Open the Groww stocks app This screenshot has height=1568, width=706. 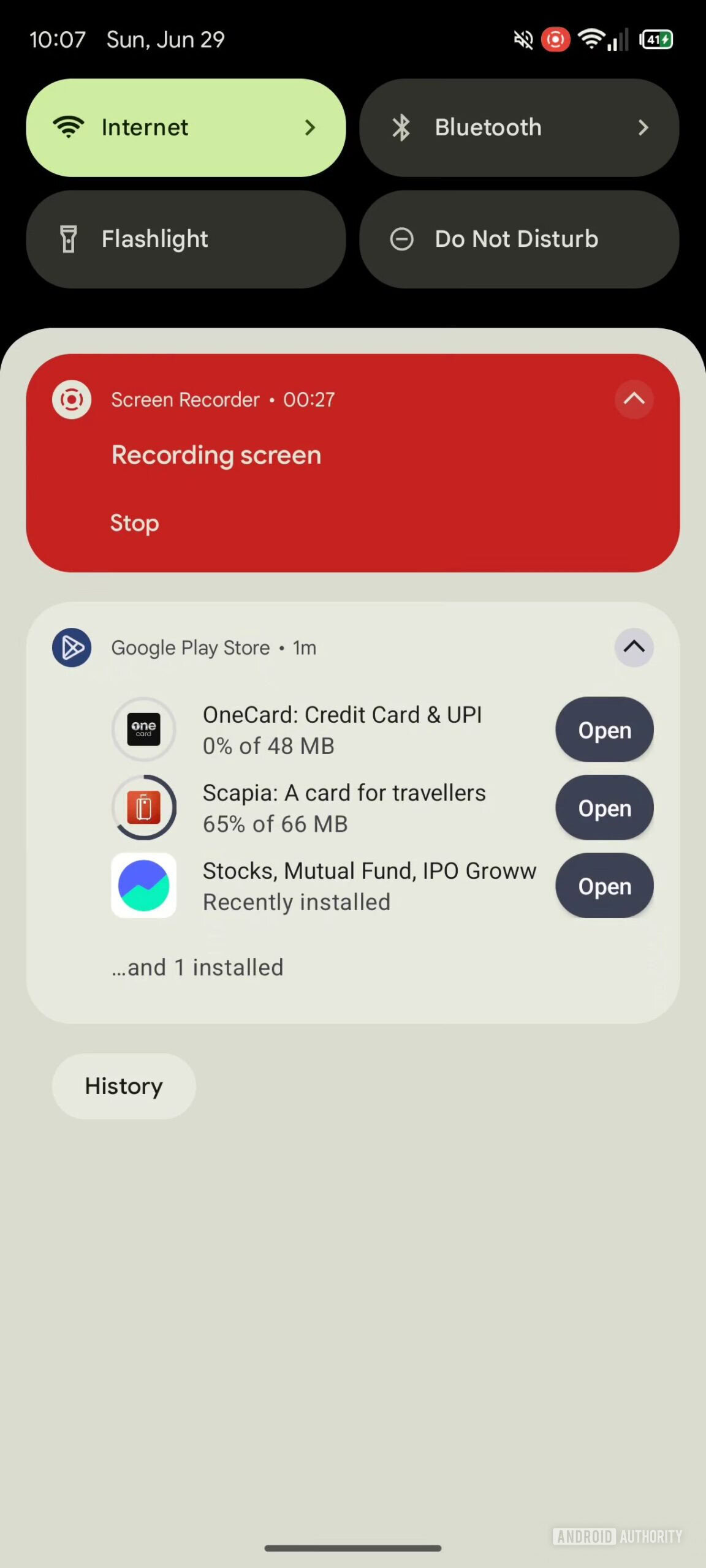[x=604, y=886]
